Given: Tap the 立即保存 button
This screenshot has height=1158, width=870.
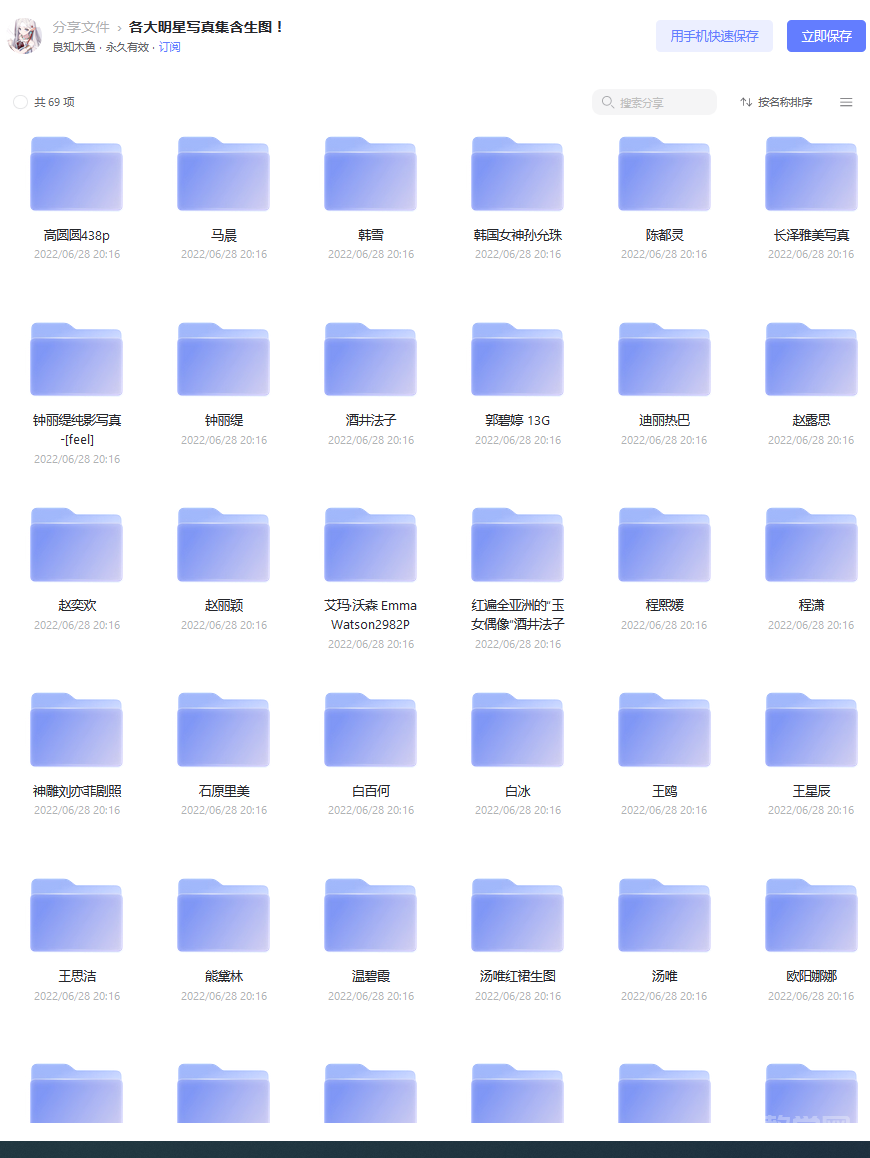Looking at the screenshot, I should coord(826,36).
